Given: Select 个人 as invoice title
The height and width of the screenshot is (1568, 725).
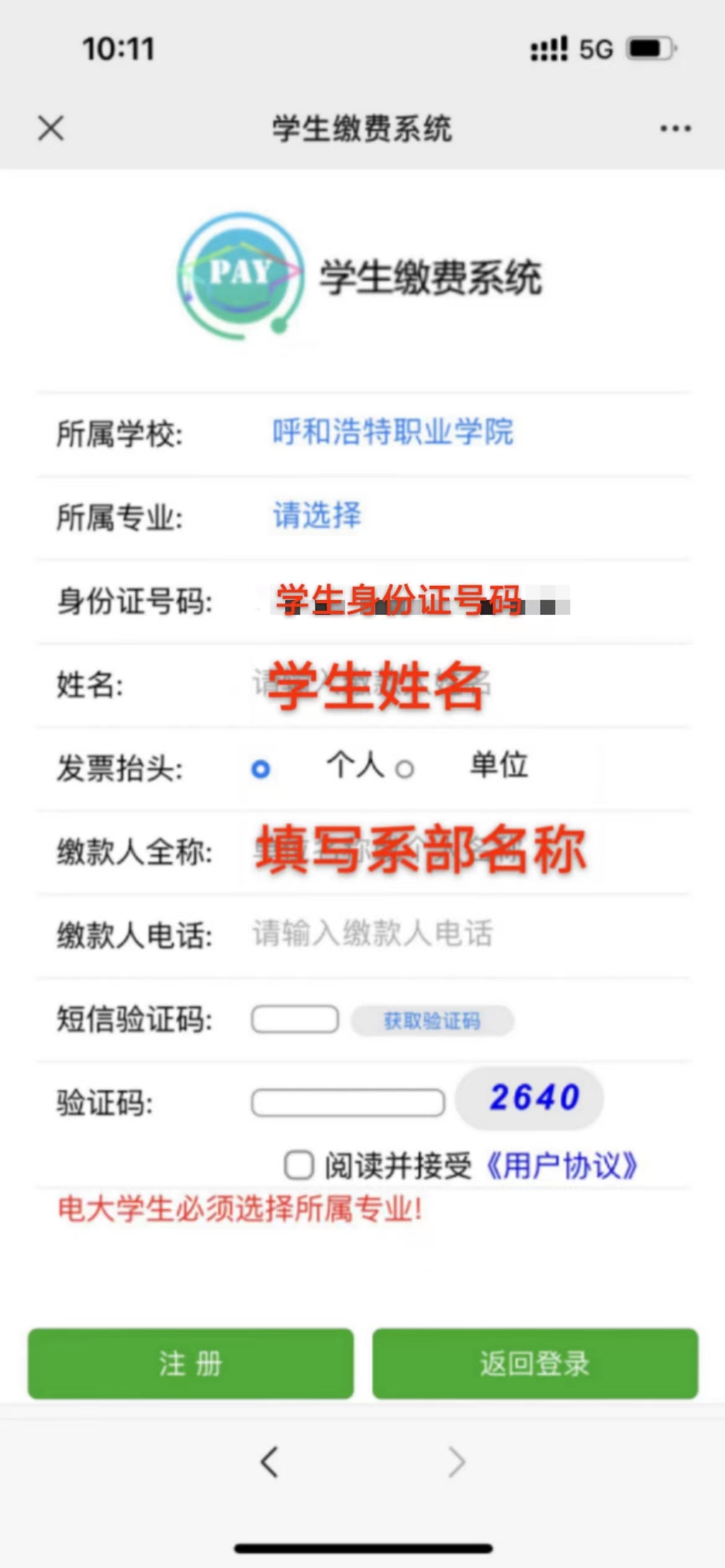Looking at the screenshot, I should pos(261,769).
